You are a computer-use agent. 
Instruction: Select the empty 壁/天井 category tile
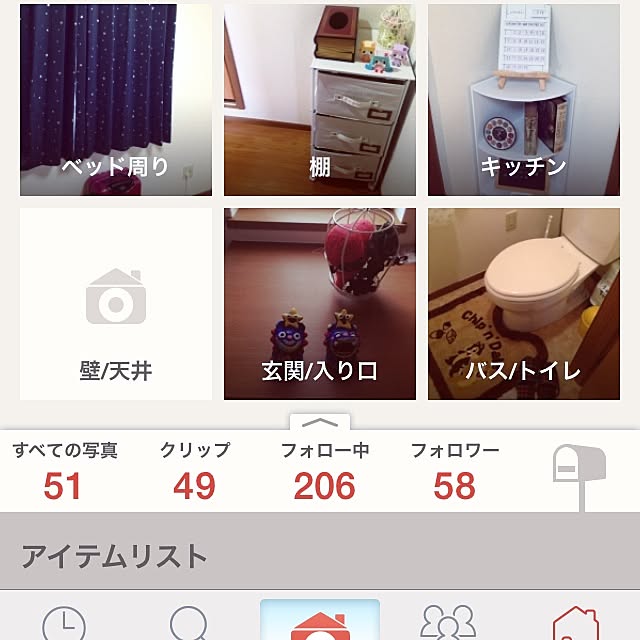click(116, 304)
